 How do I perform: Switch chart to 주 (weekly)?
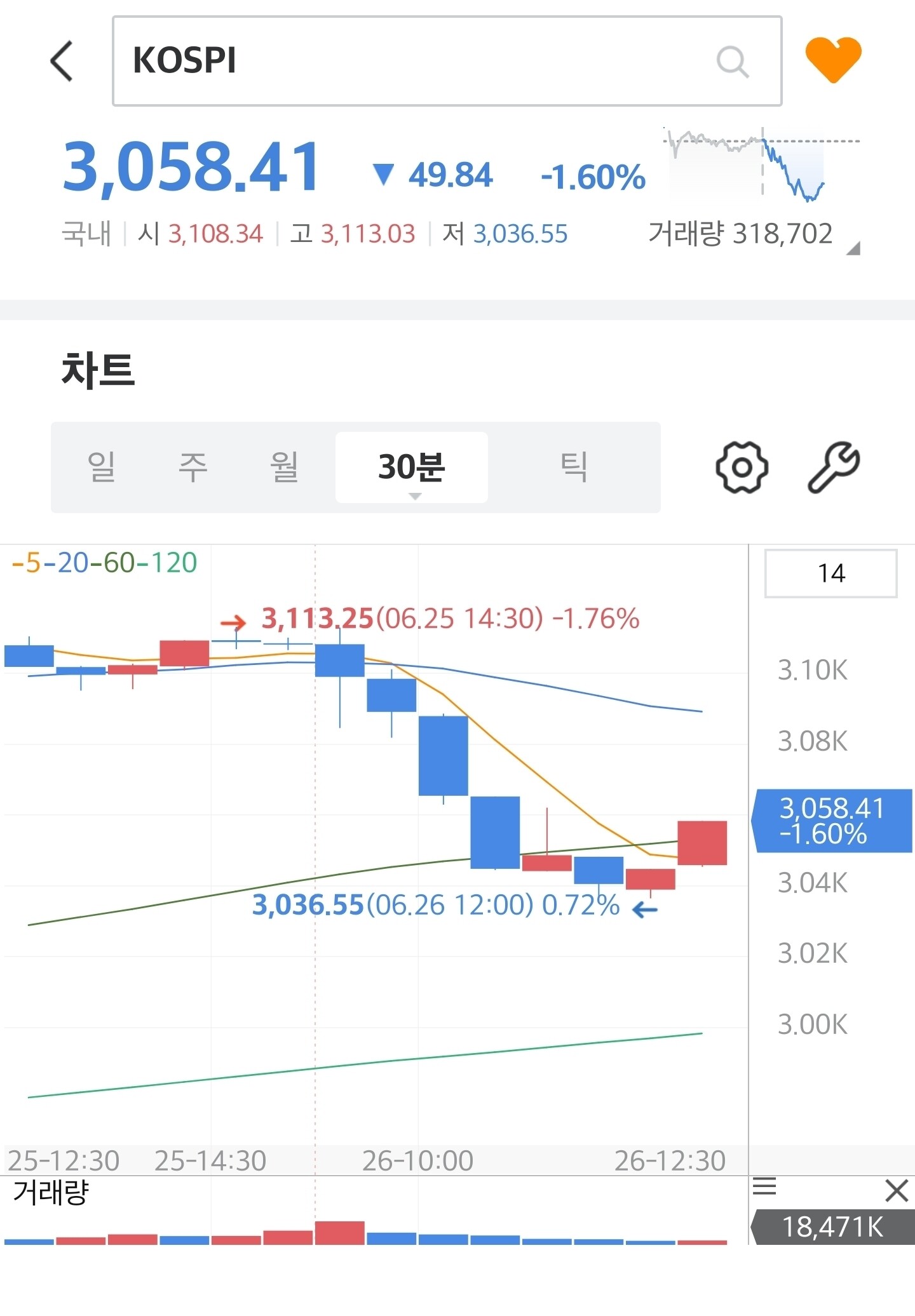(x=193, y=467)
